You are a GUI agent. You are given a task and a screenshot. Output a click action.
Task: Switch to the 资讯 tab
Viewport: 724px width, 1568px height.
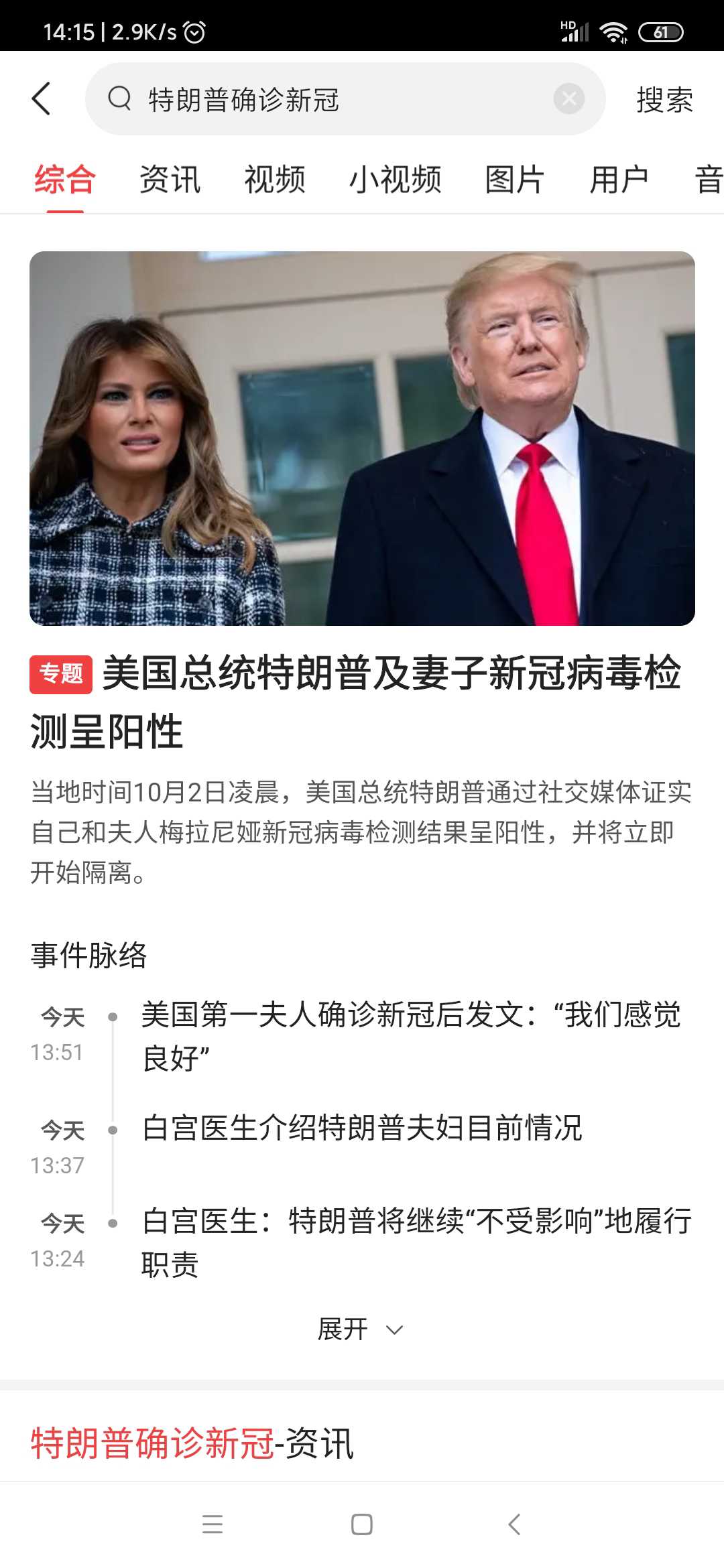pos(170,180)
